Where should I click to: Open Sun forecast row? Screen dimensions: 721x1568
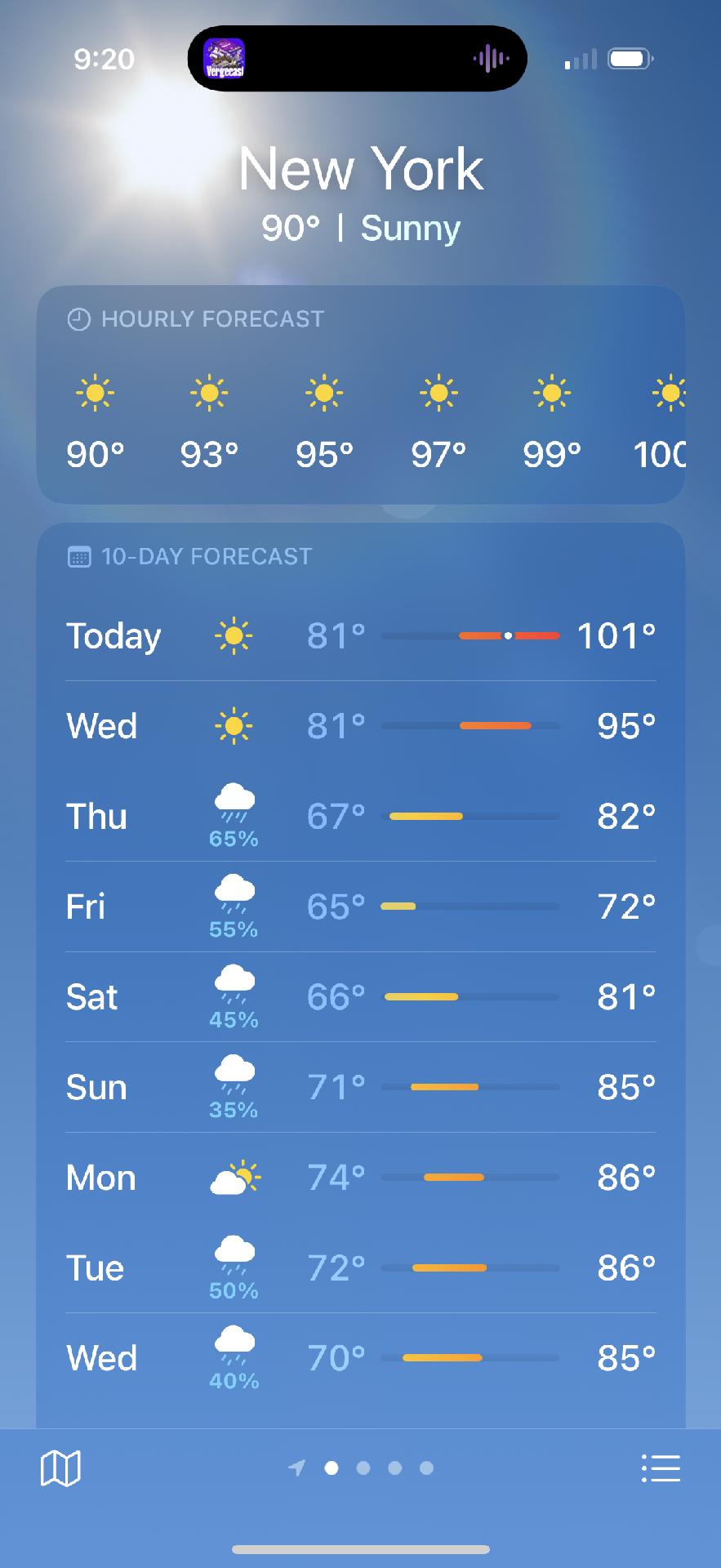coord(360,1087)
